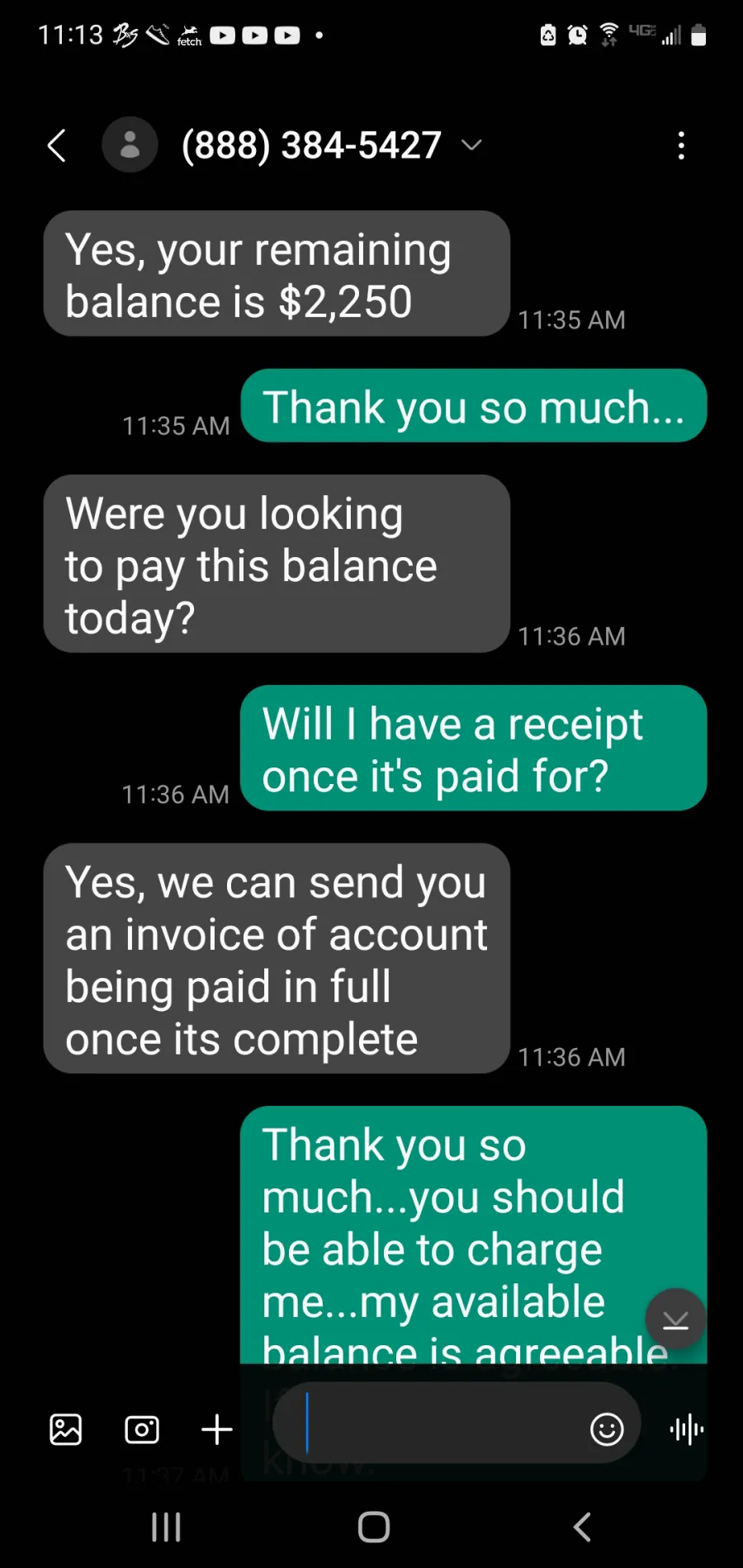Expand the (888) 384-5427 contact dropdown

[x=471, y=145]
